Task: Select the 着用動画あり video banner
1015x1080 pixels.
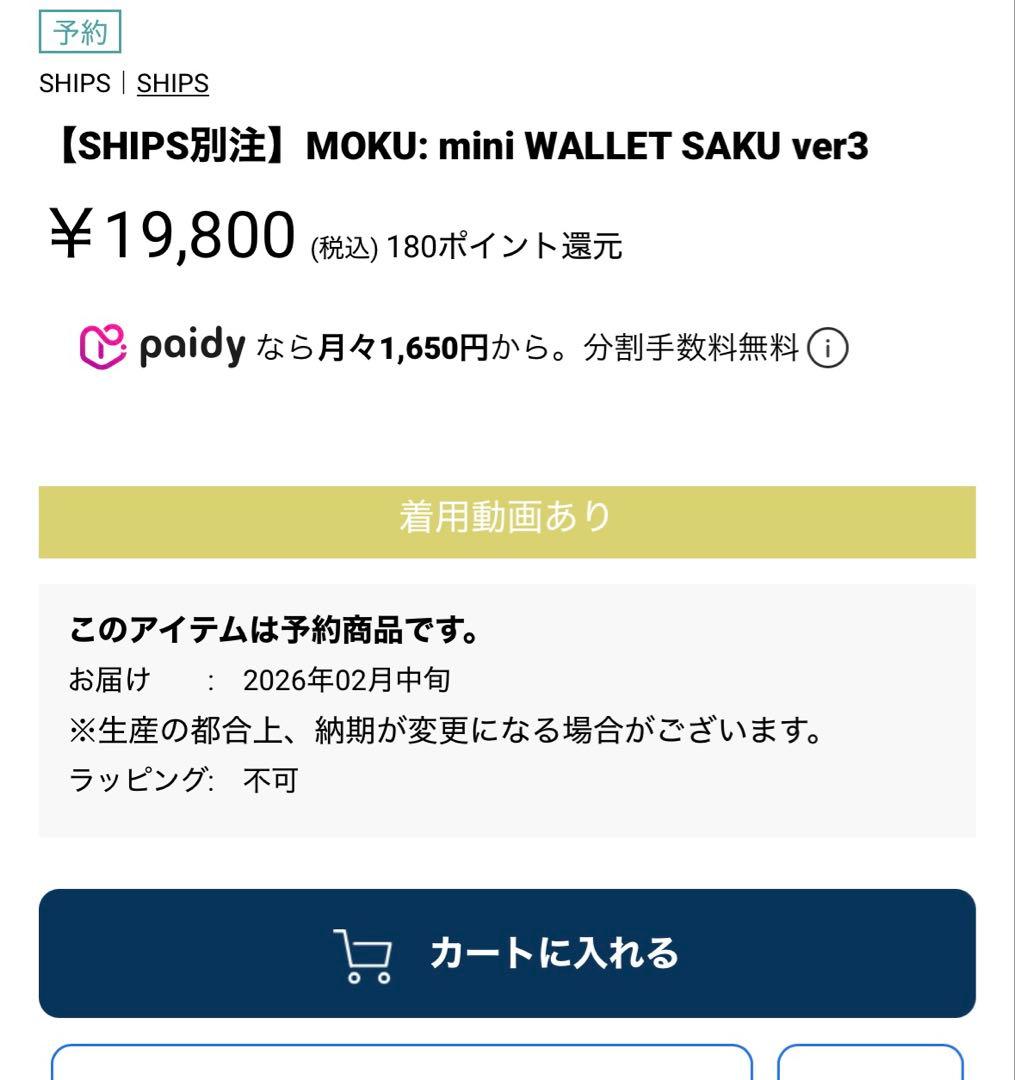Action: point(509,519)
